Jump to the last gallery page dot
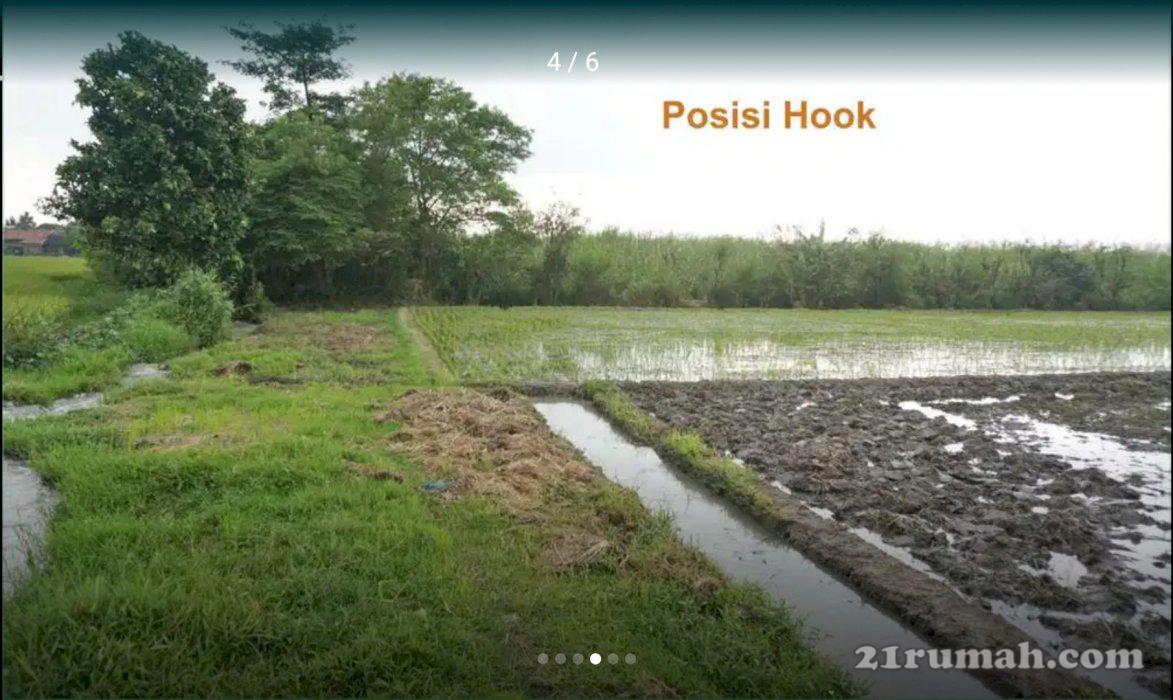 [630, 659]
